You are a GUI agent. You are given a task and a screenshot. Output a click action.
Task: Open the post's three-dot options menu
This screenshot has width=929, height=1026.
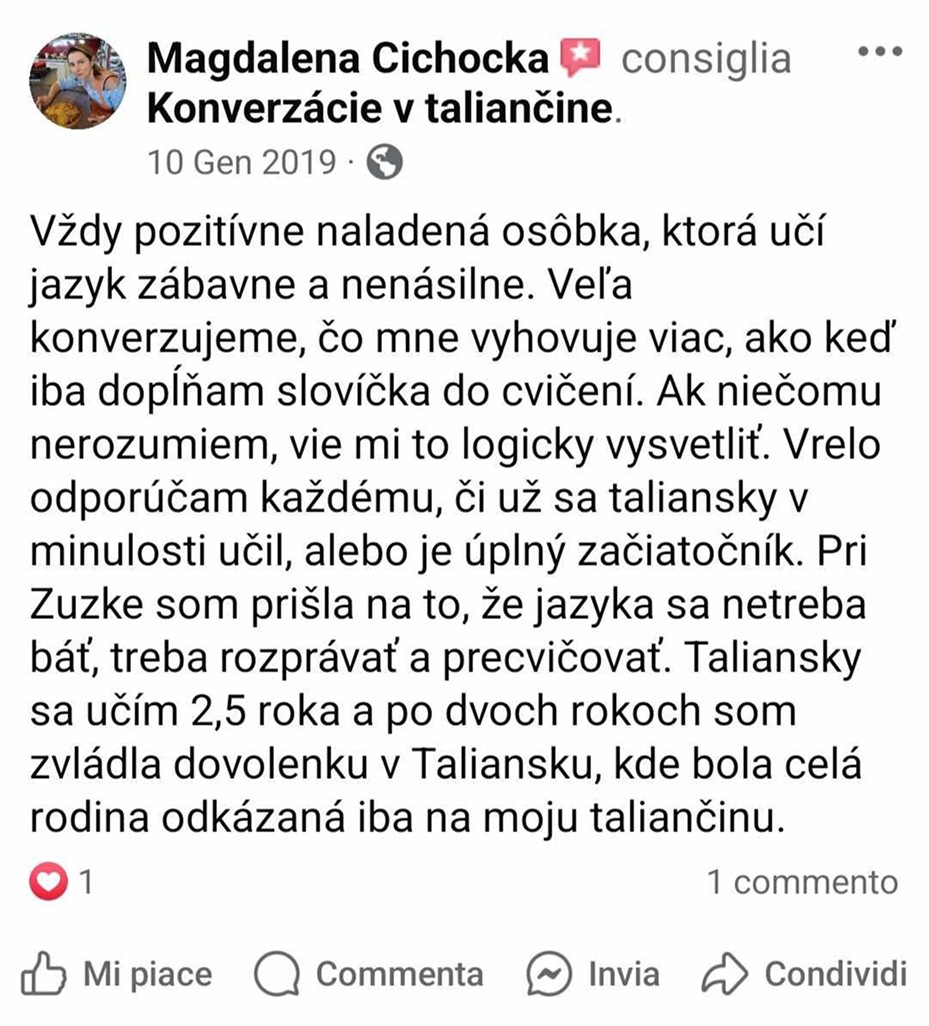pos(881,52)
